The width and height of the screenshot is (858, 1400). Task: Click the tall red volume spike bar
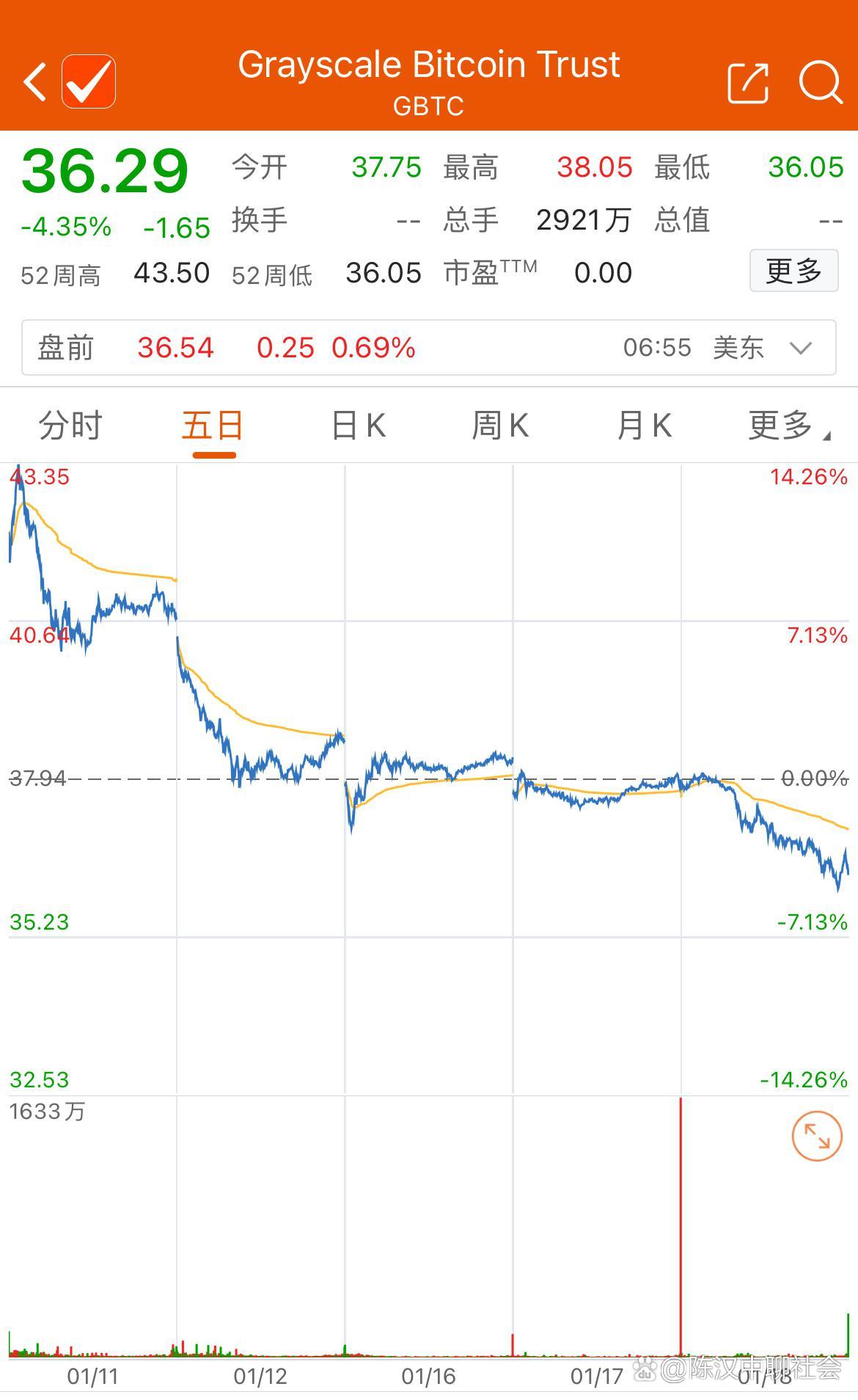click(681, 1218)
